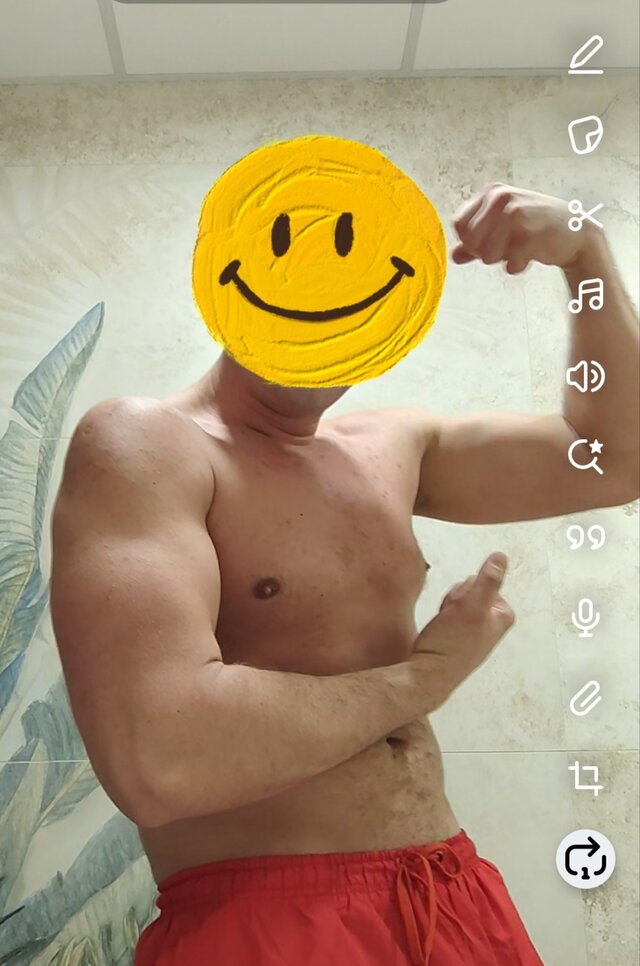Open the pencil drawing tool
The width and height of the screenshot is (640, 966).
[586, 55]
